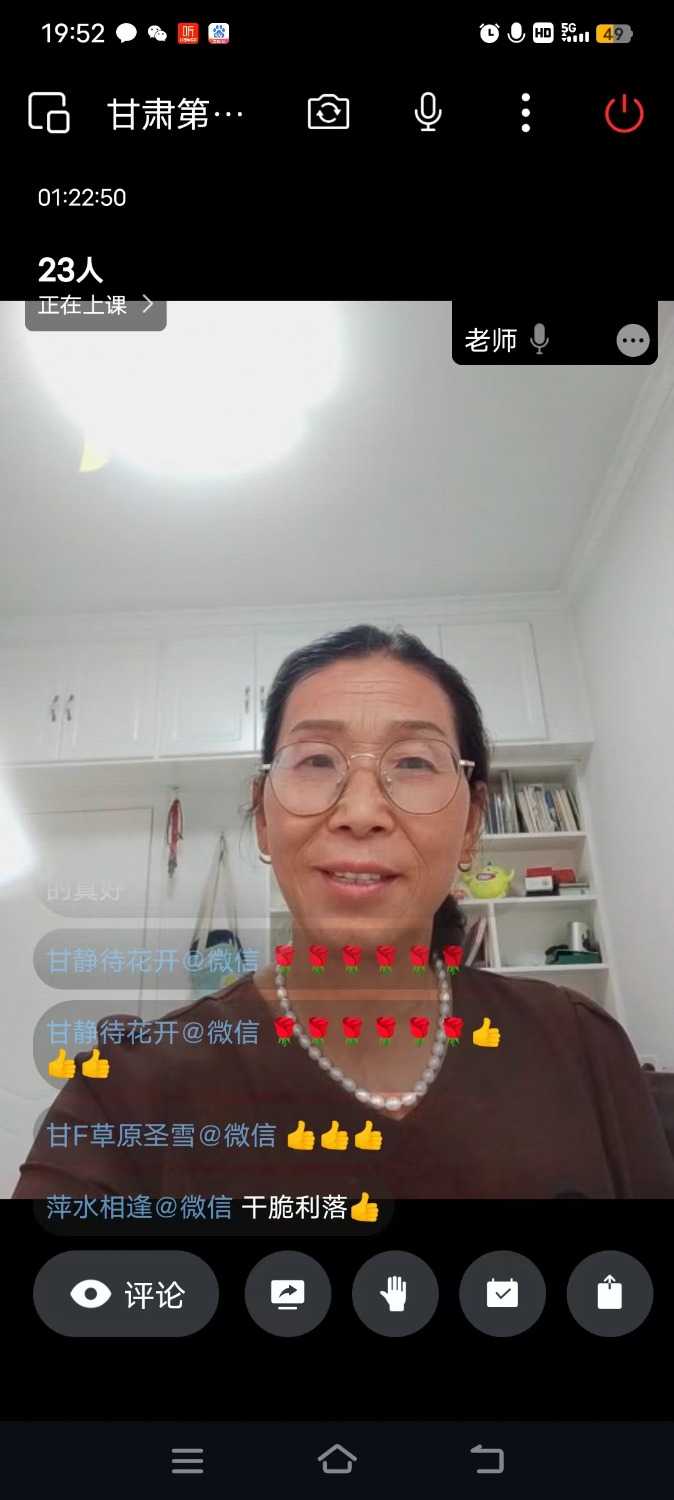
Task: Toggle the microphone in the top bar
Action: (x=428, y=113)
